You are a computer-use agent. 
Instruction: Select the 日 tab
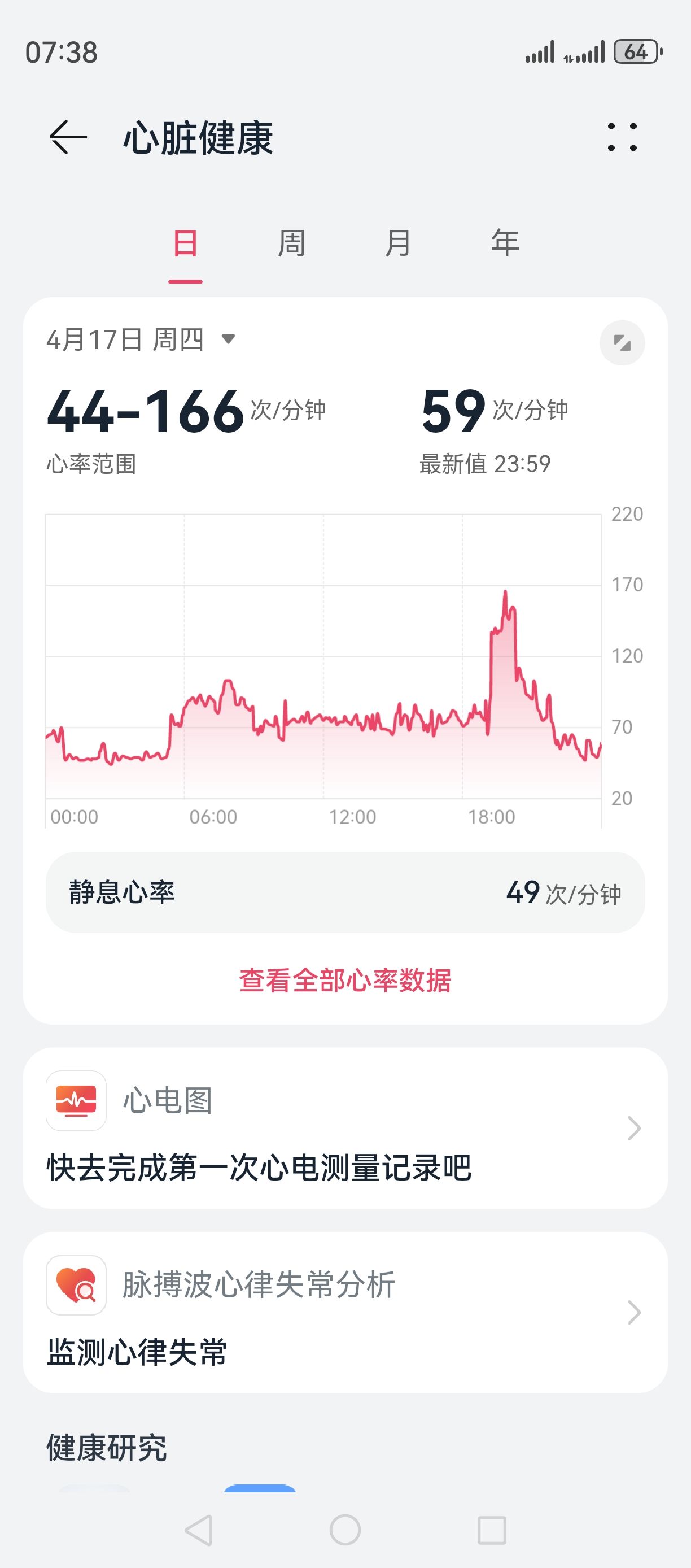(x=186, y=243)
